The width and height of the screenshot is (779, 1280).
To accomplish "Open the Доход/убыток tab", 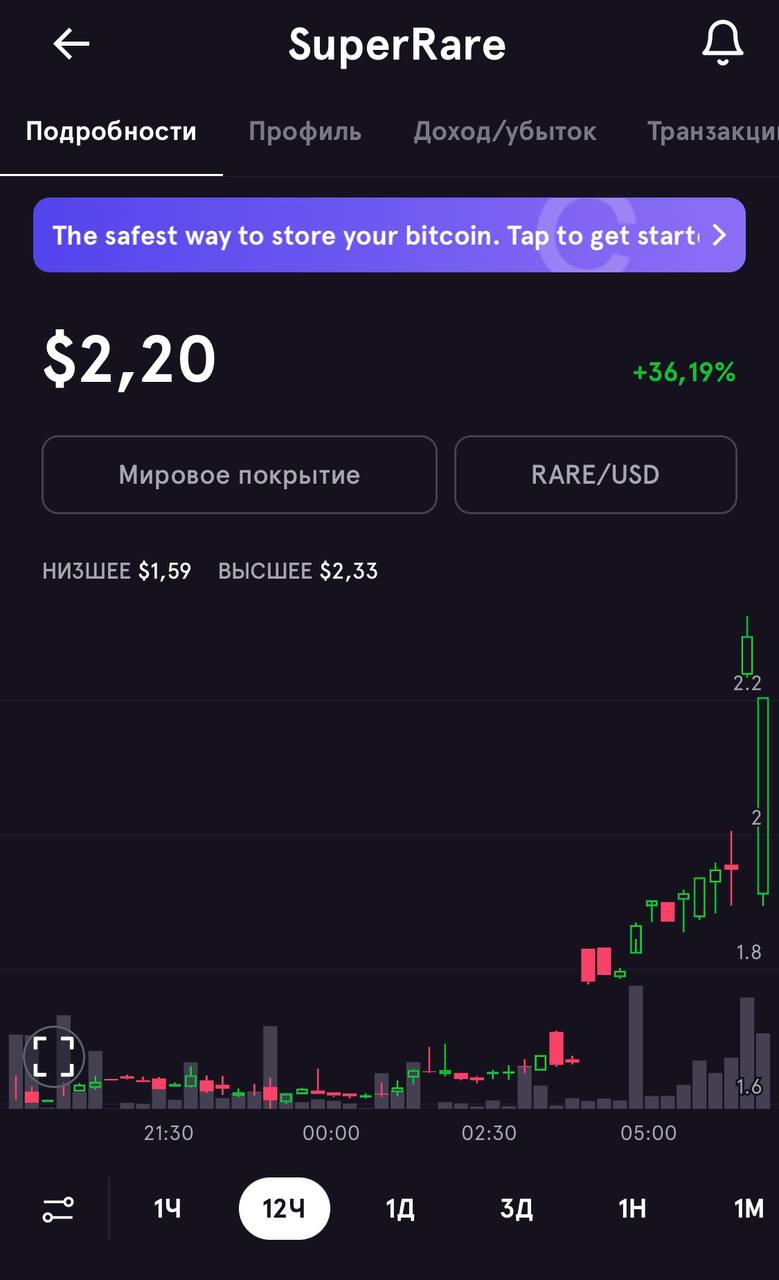I will [x=505, y=131].
